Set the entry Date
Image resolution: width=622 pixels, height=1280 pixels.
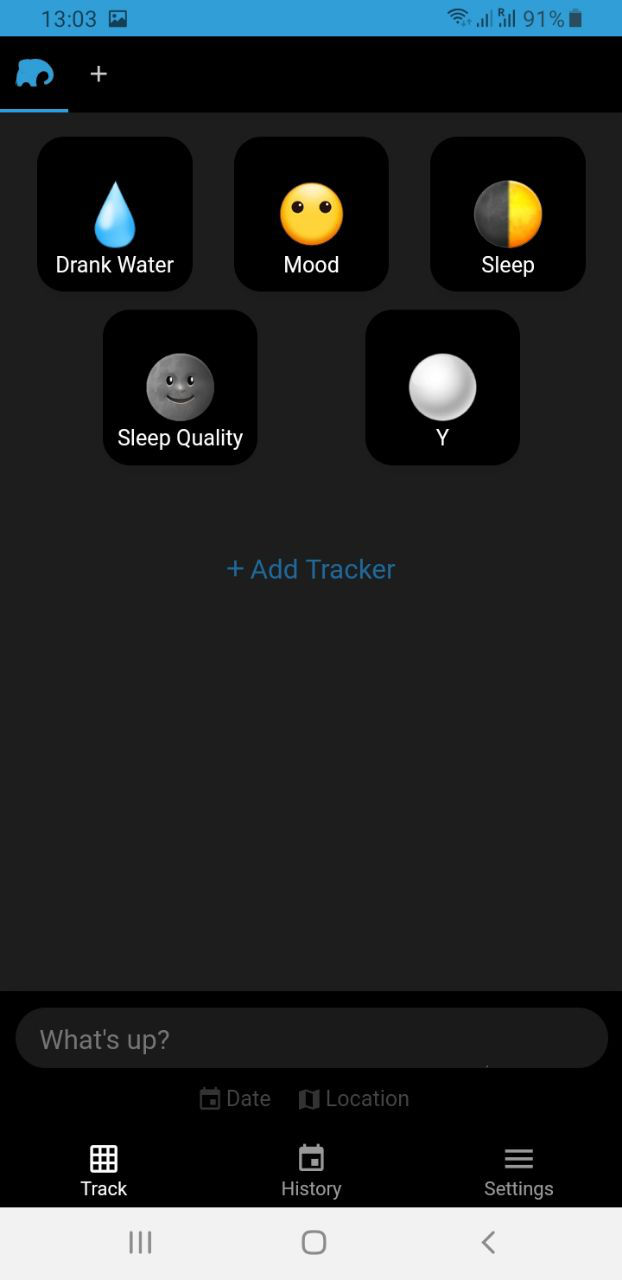click(236, 1098)
